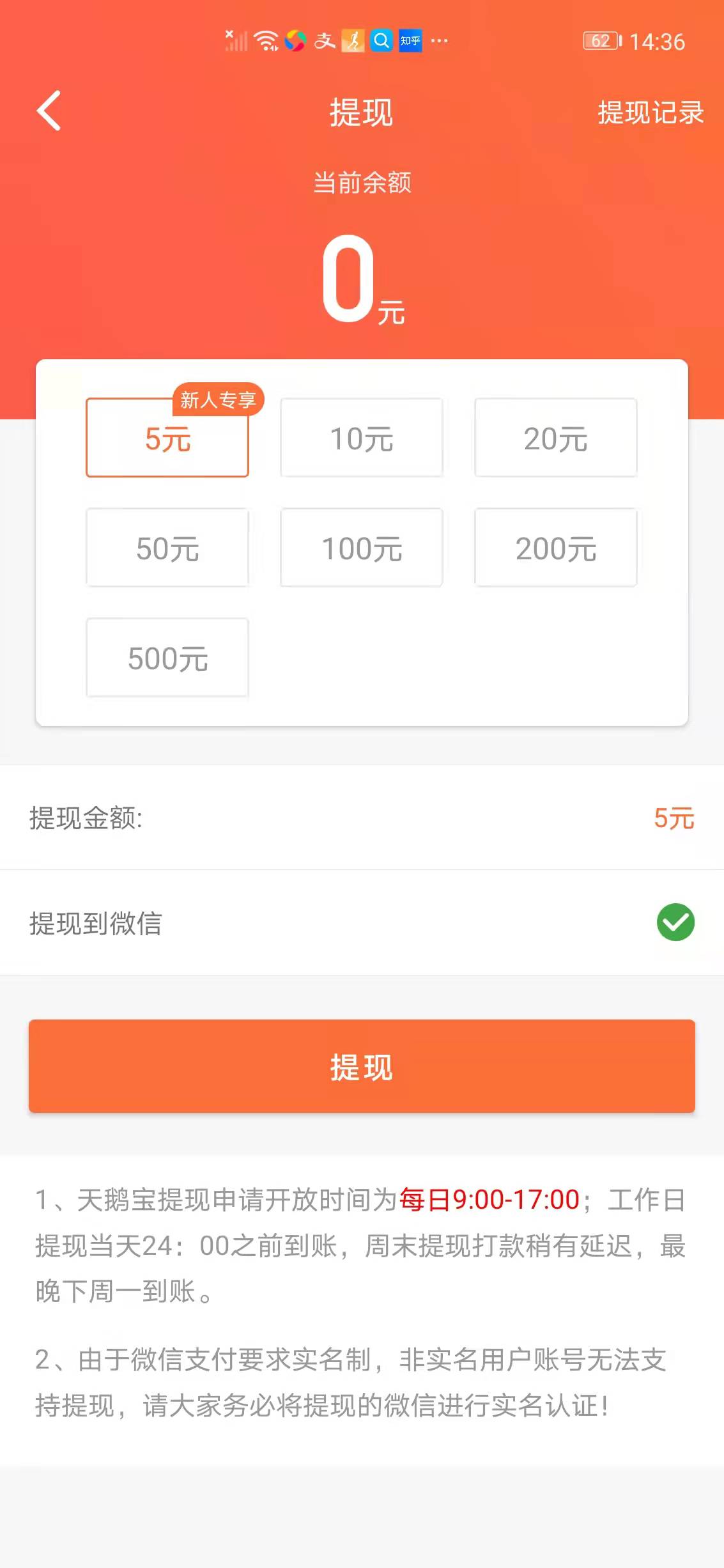Open the 提现记录 withdrawal history
This screenshot has height=1568, width=724.
click(652, 113)
